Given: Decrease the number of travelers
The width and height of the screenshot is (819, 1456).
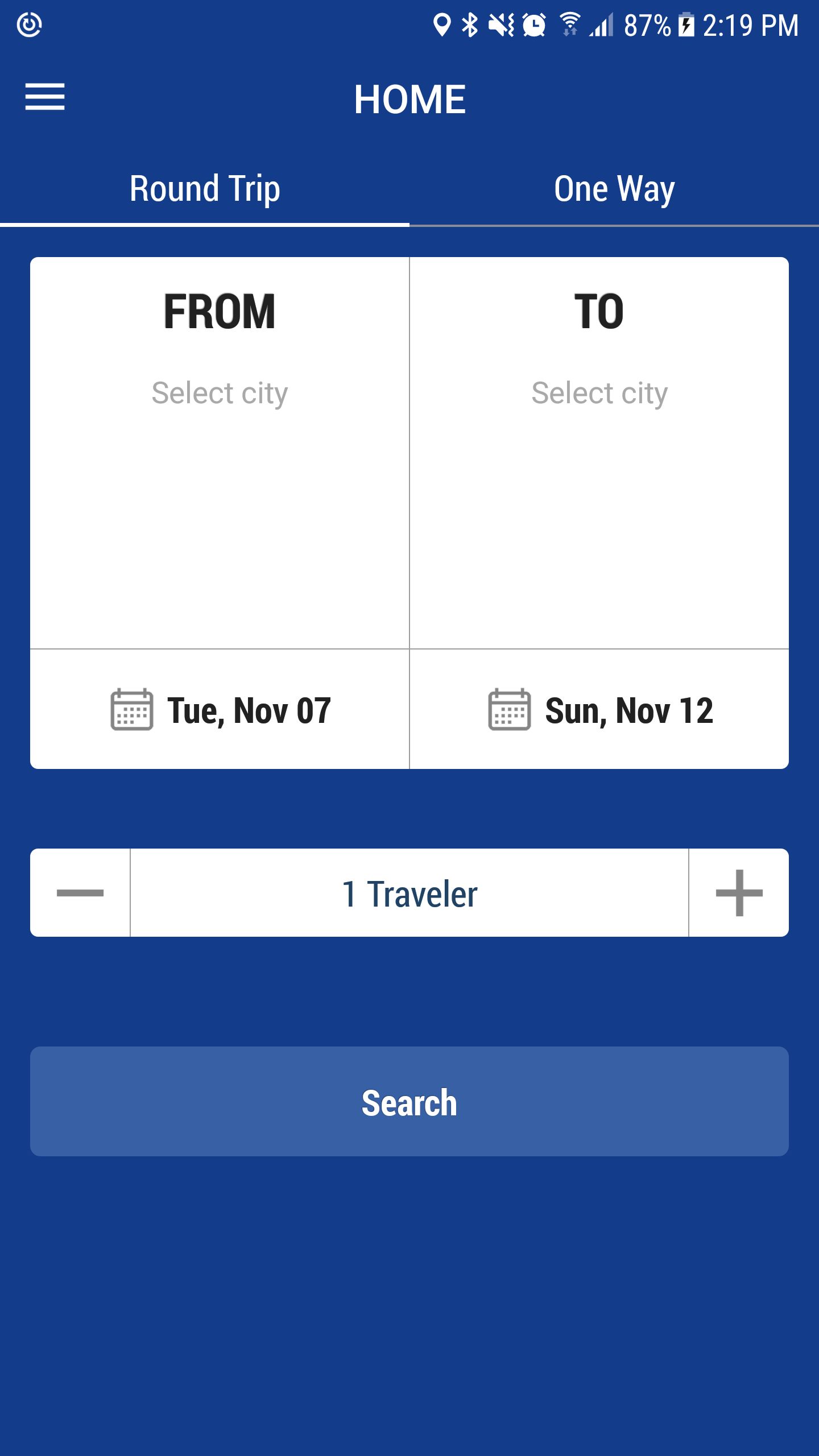Looking at the screenshot, I should pyautogui.click(x=80, y=893).
